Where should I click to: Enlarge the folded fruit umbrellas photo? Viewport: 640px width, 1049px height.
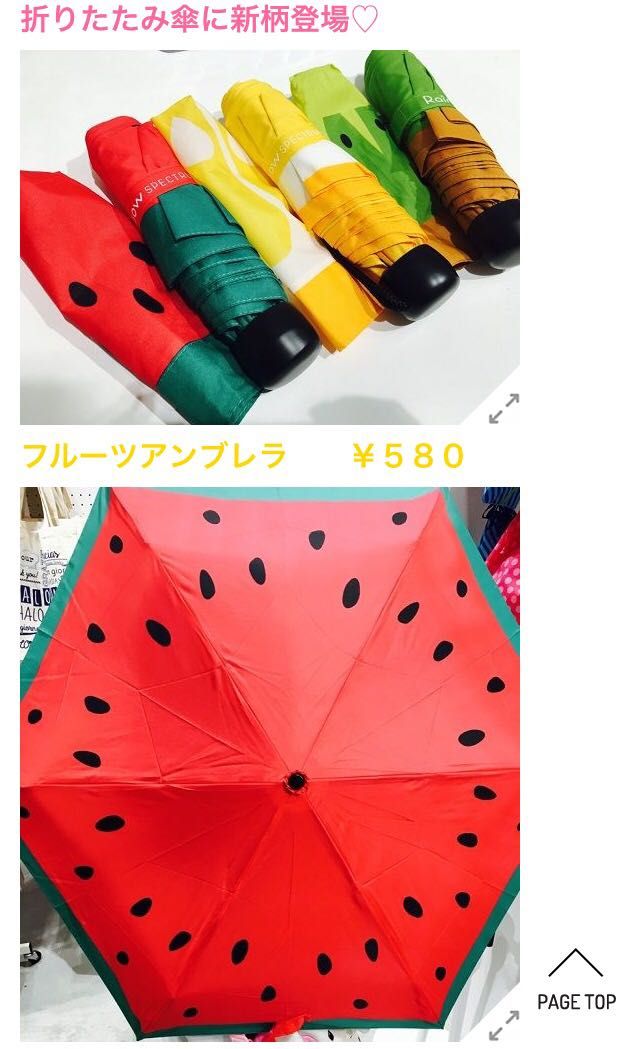coord(503,407)
